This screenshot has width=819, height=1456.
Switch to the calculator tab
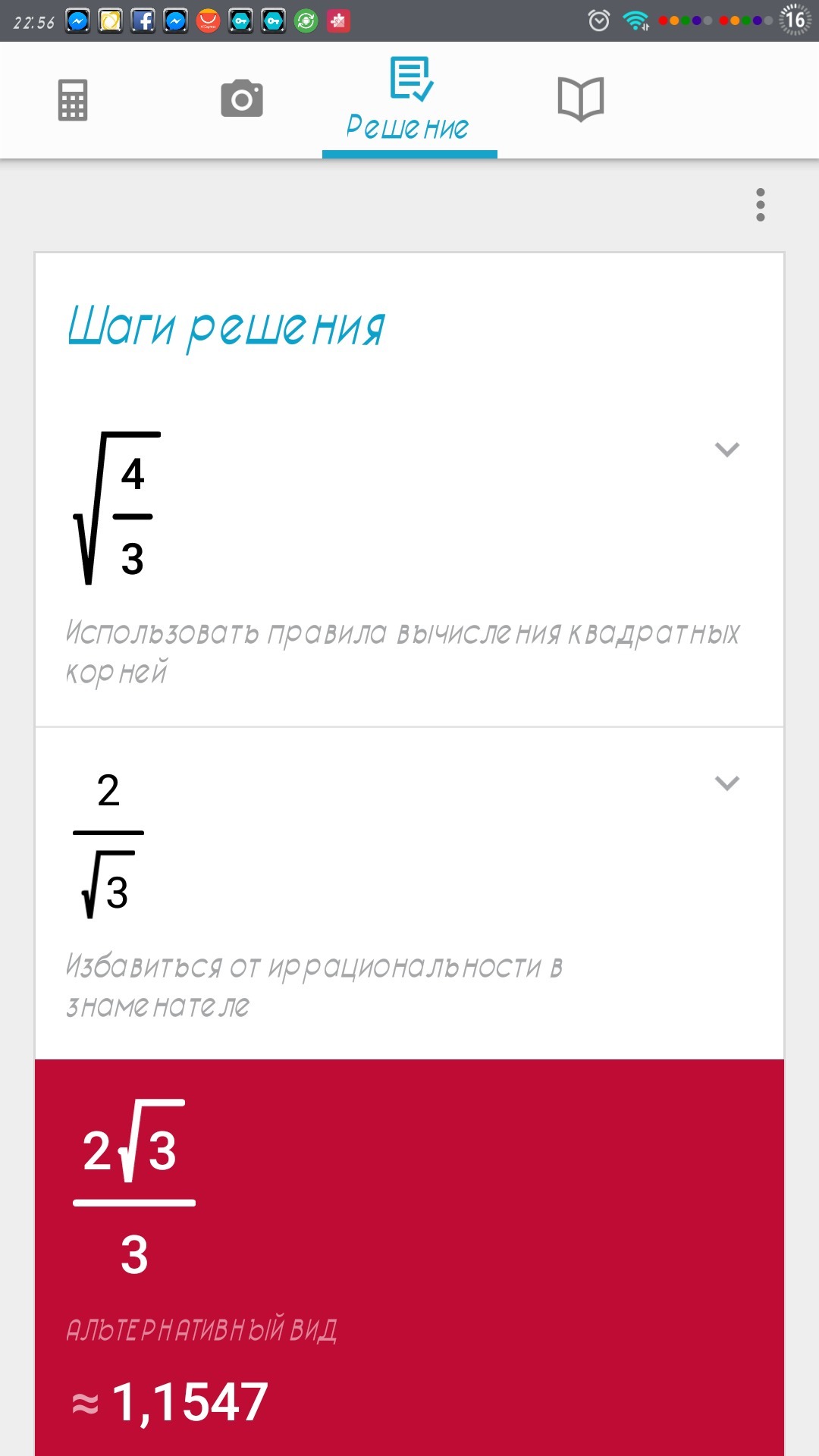73,99
